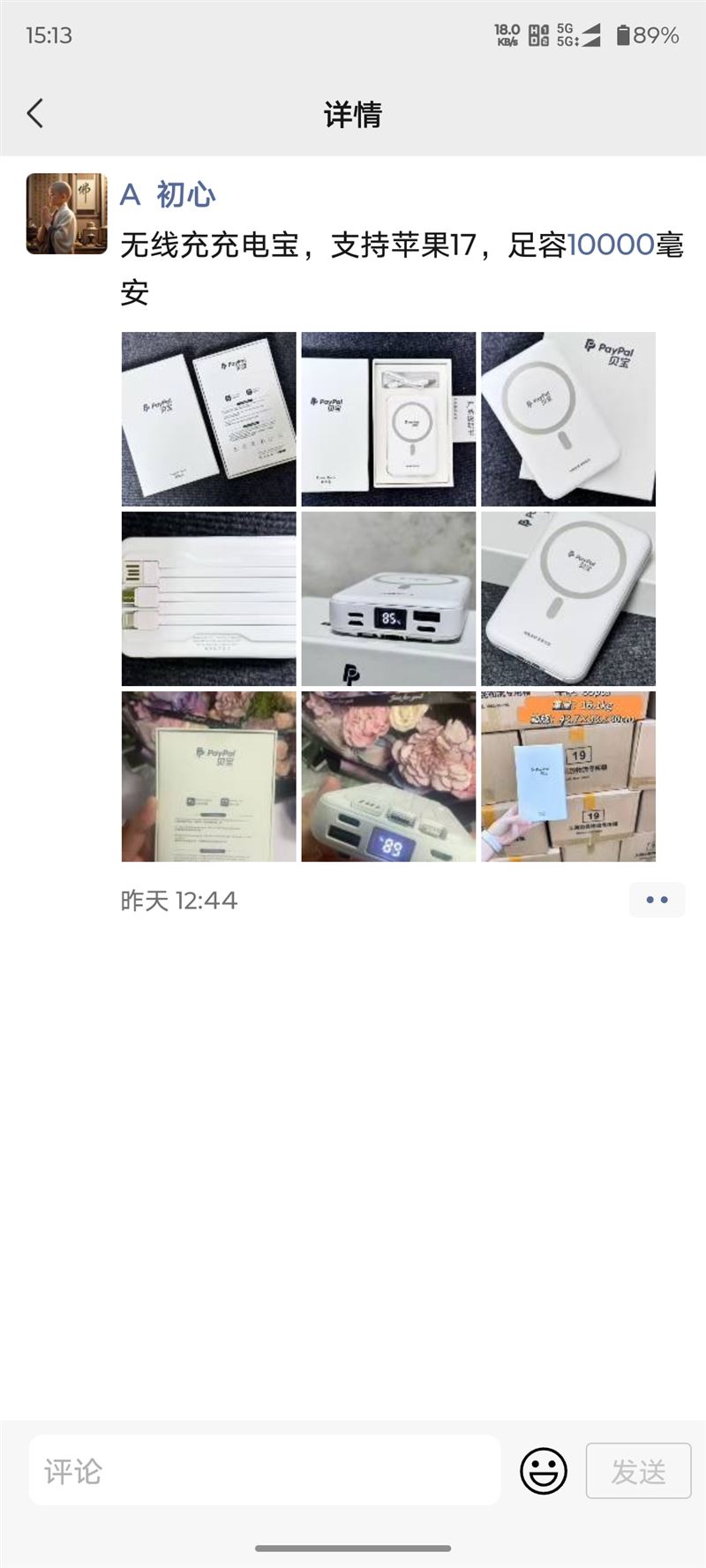Open the like and comment options button

[x=657, y=900]
